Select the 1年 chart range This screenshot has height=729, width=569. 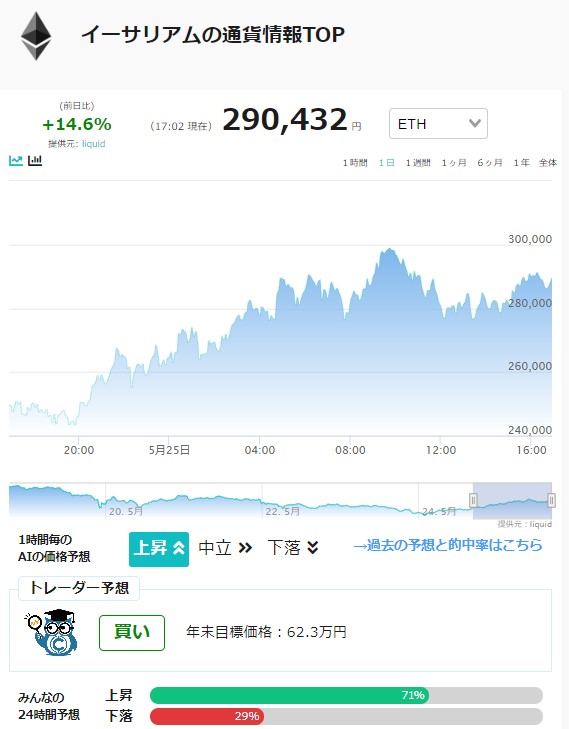[521, 163]
